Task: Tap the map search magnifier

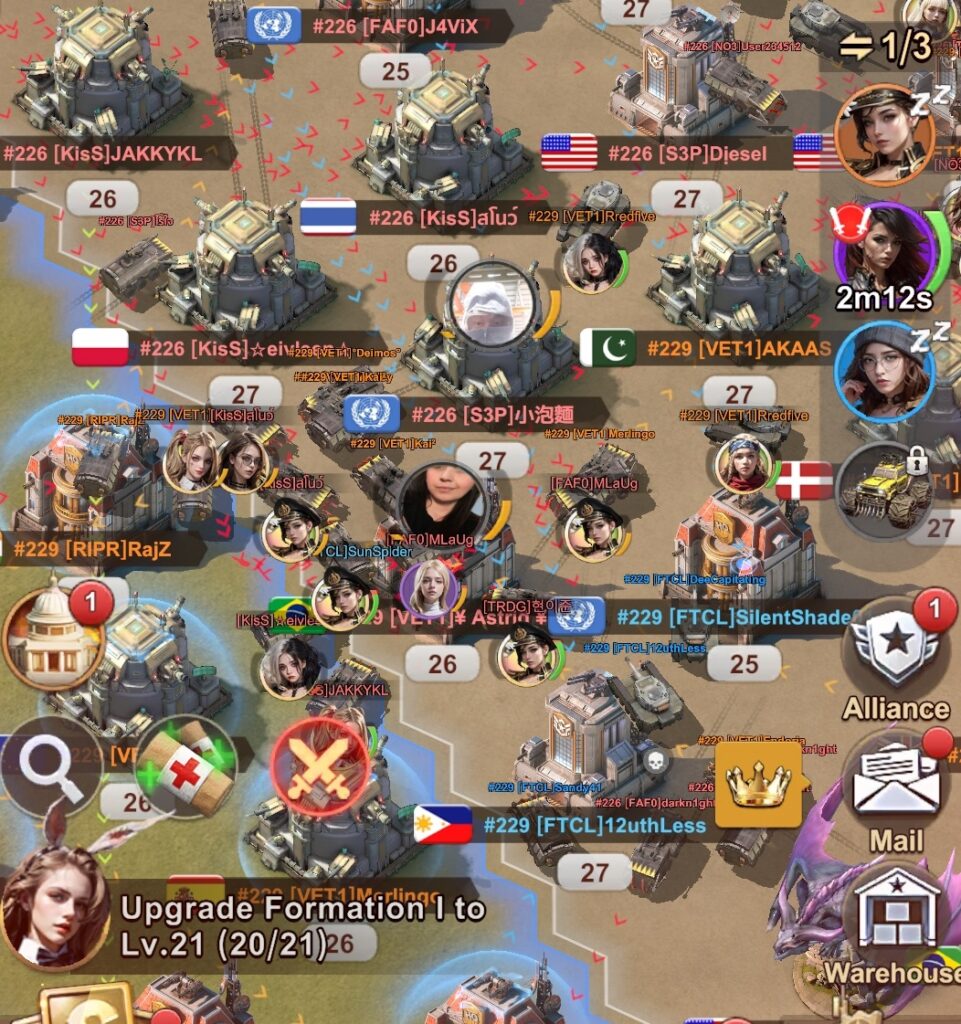Action: tap(51, 767)
